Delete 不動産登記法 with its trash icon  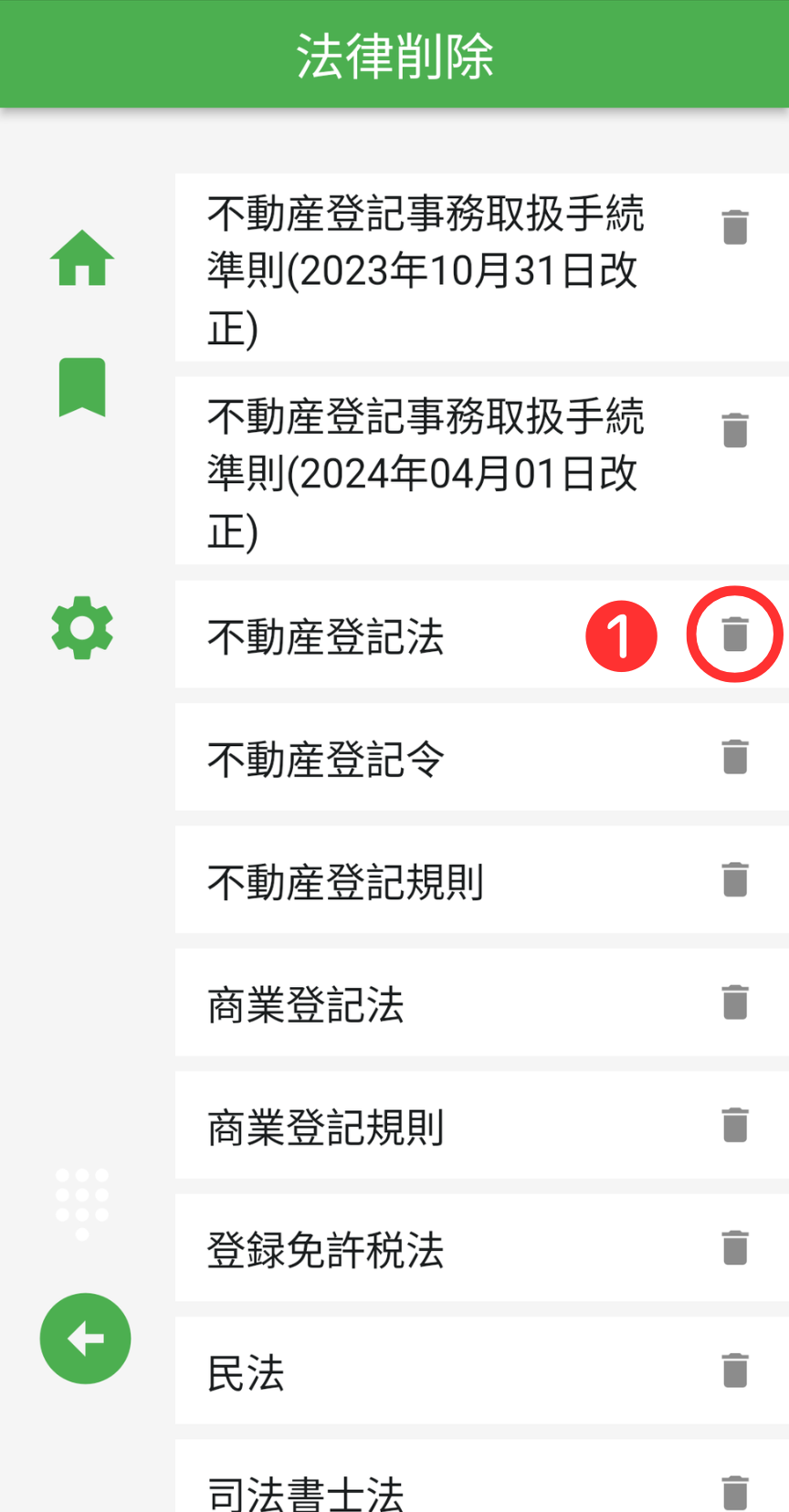(x=735, y=634)
